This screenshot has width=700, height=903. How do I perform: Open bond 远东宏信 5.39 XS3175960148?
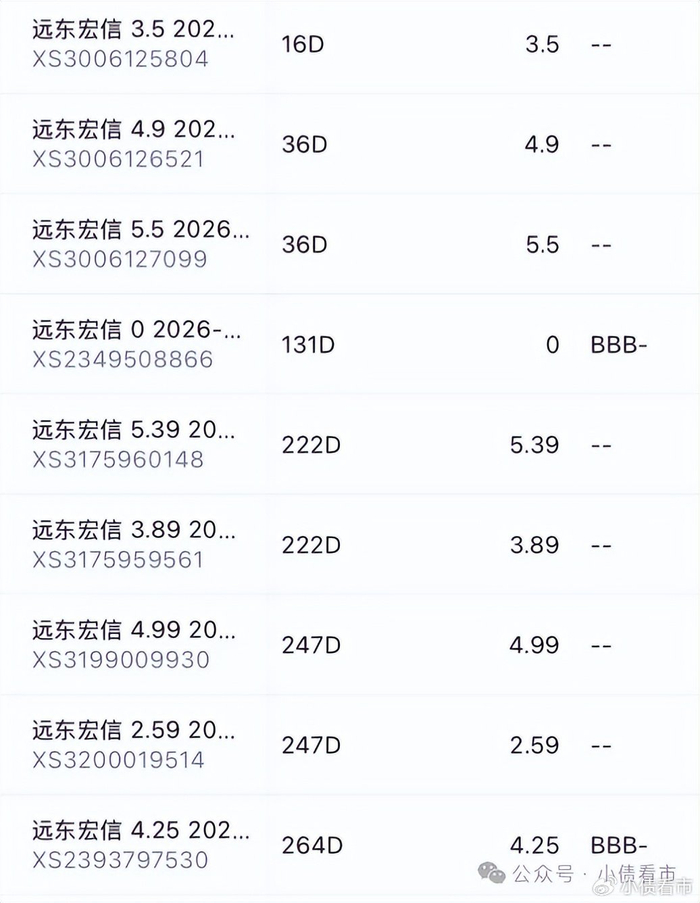coord(350,445)
